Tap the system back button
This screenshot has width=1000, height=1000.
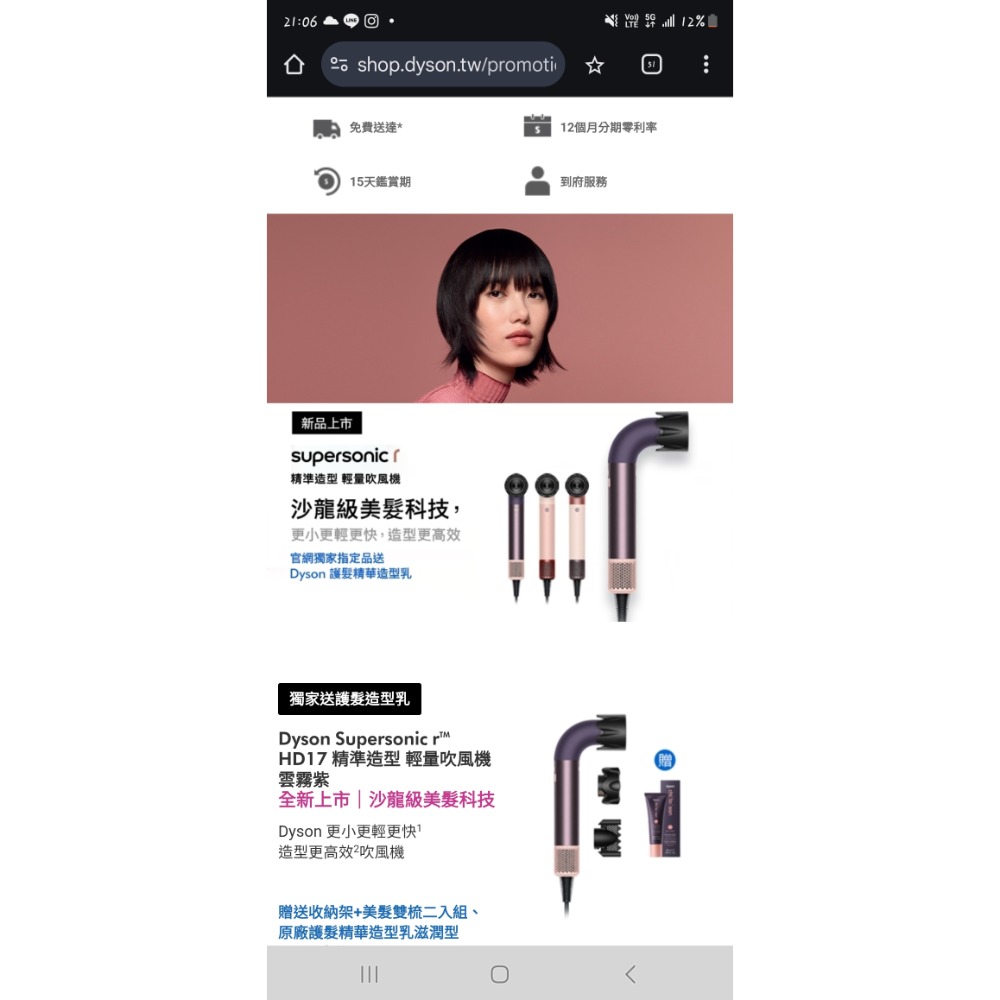pyautogui.click(x=630, y=974)
